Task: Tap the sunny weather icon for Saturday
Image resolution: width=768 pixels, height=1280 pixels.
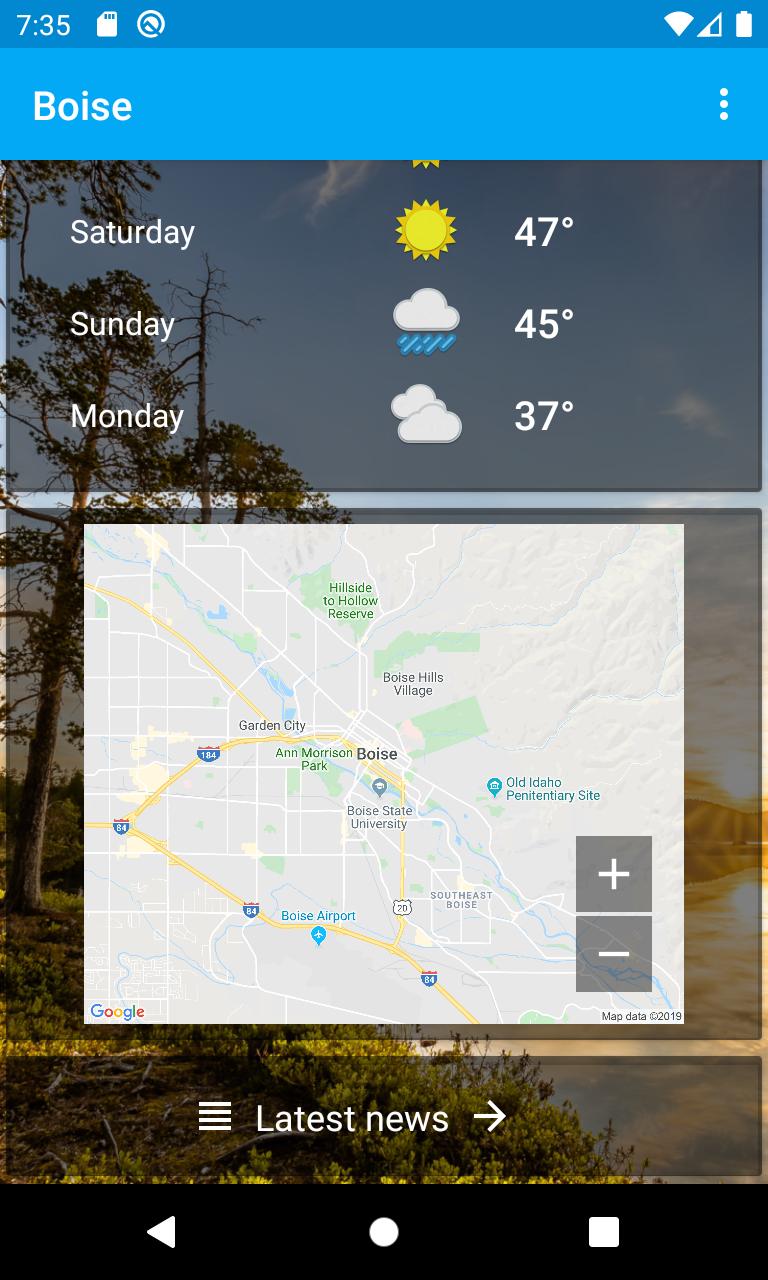Action: tap(428, 228)
